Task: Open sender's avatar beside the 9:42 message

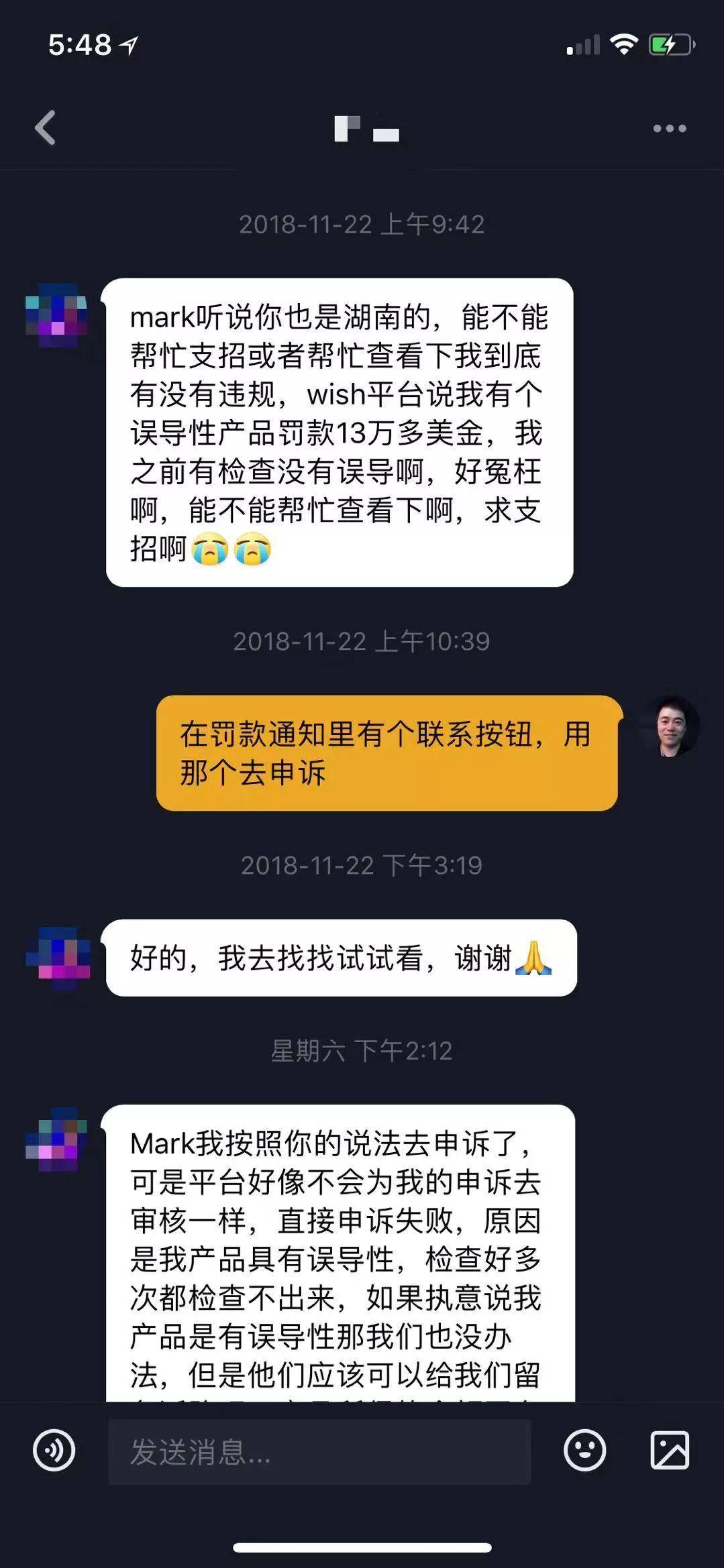Action: point(56,315)
